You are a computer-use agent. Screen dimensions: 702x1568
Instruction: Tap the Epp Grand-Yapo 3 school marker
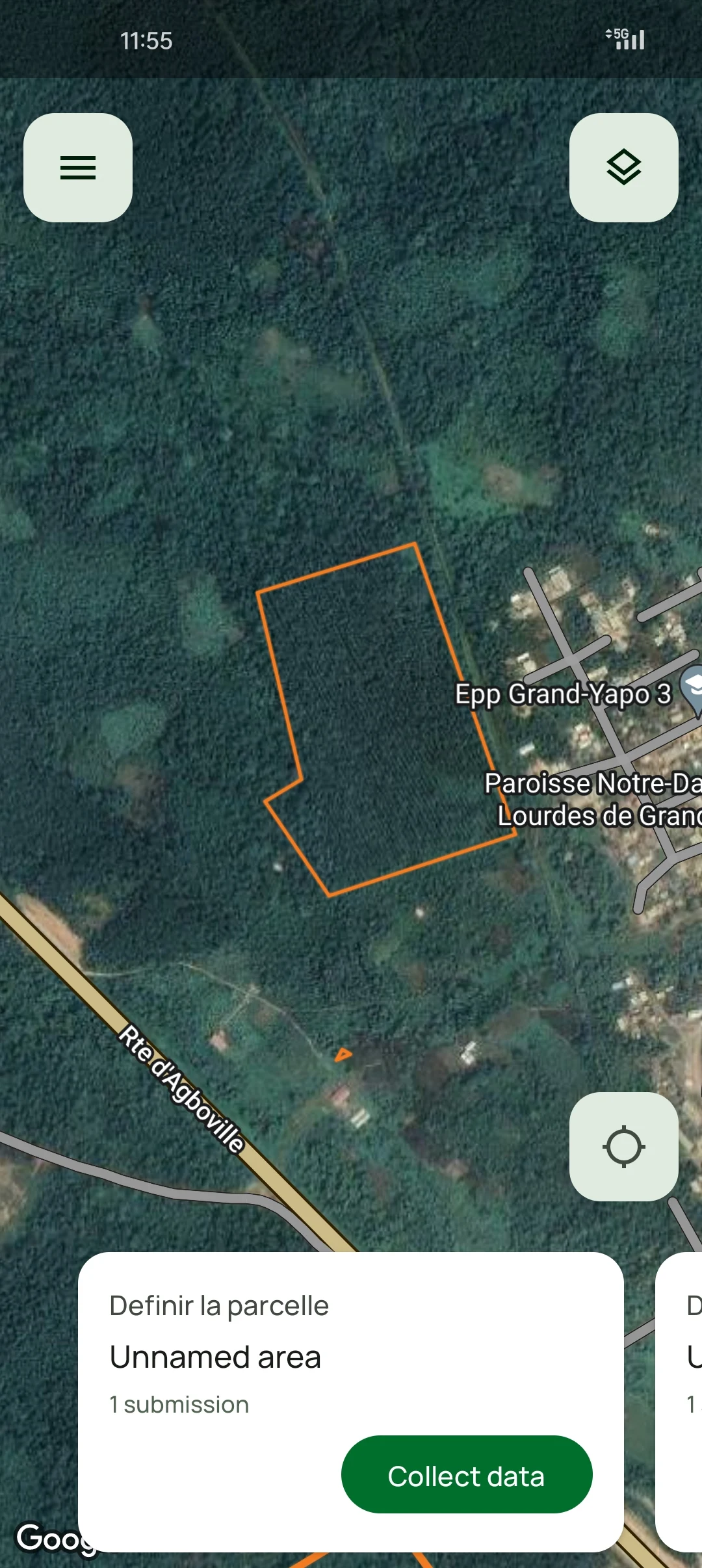tap(693, 688)
